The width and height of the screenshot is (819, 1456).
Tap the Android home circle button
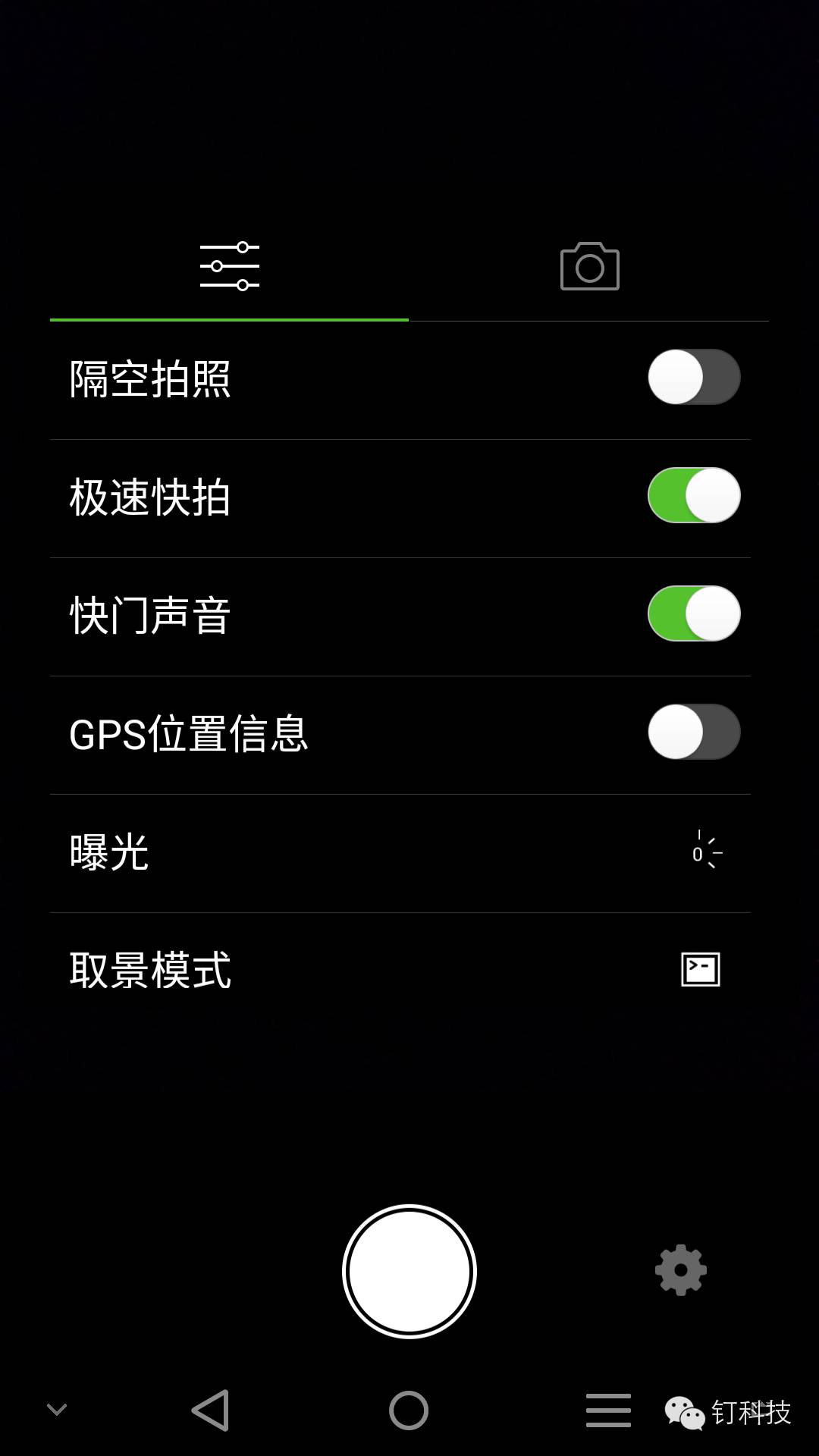(x=409, y=1410)
